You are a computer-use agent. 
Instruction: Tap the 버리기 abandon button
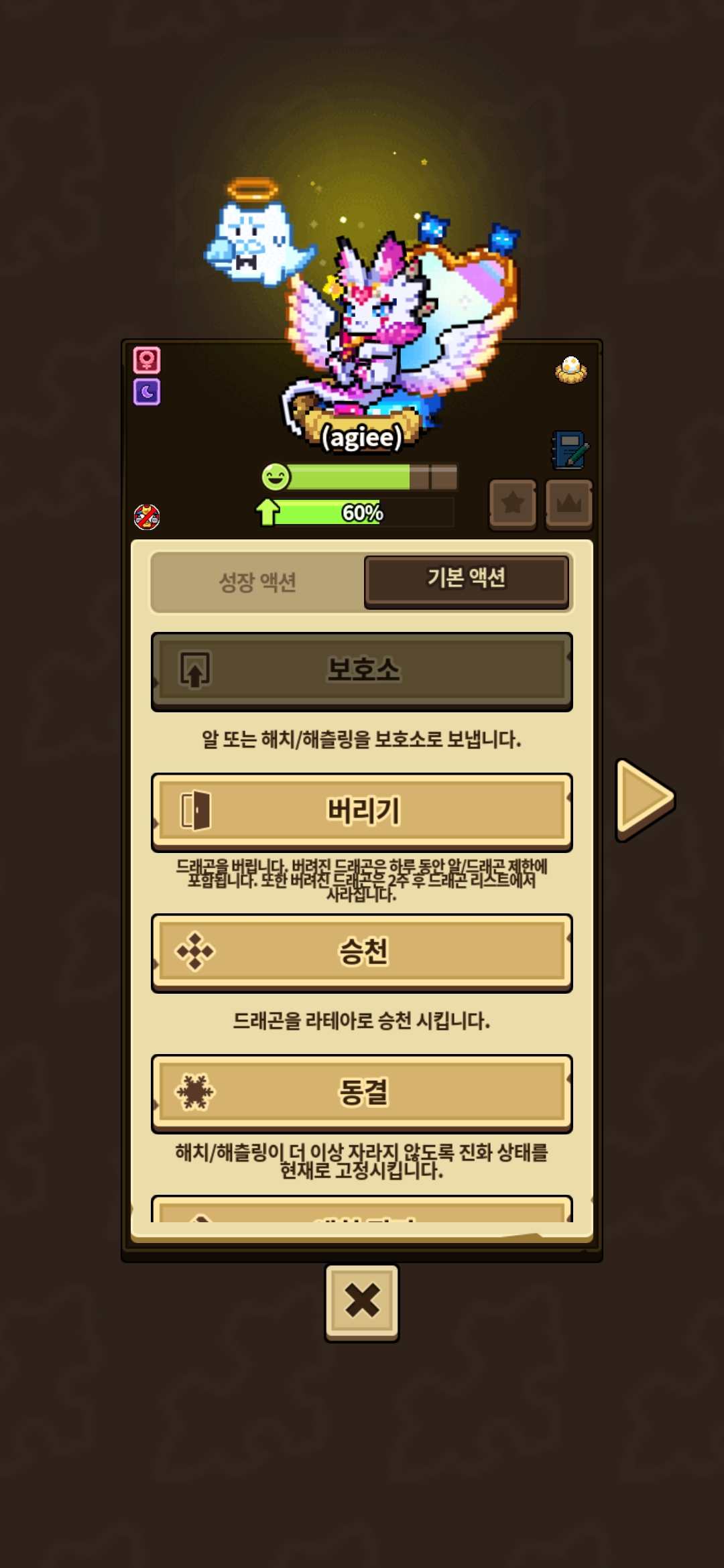pyautogui.click(x=362, y=811)
